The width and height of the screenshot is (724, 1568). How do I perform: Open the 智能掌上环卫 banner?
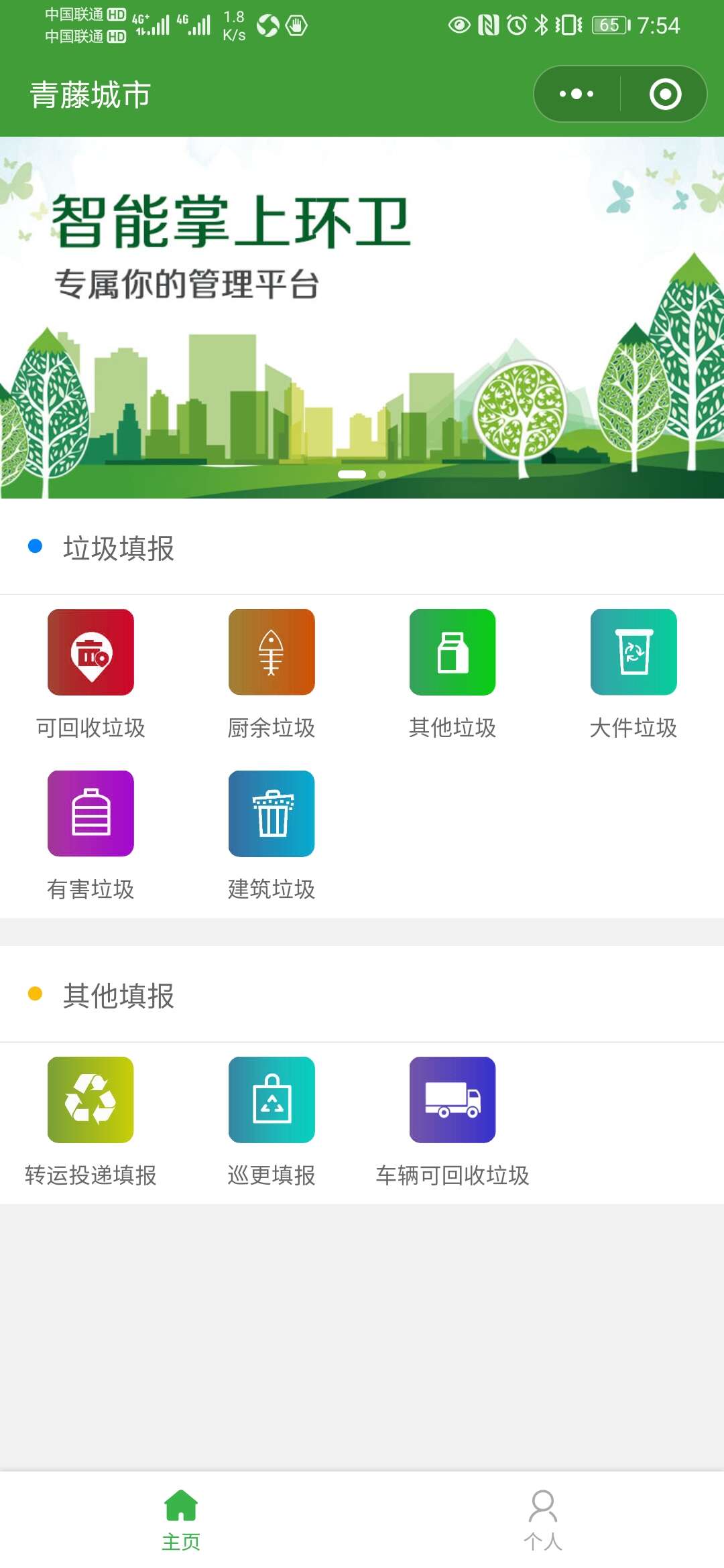pos(362,317)
